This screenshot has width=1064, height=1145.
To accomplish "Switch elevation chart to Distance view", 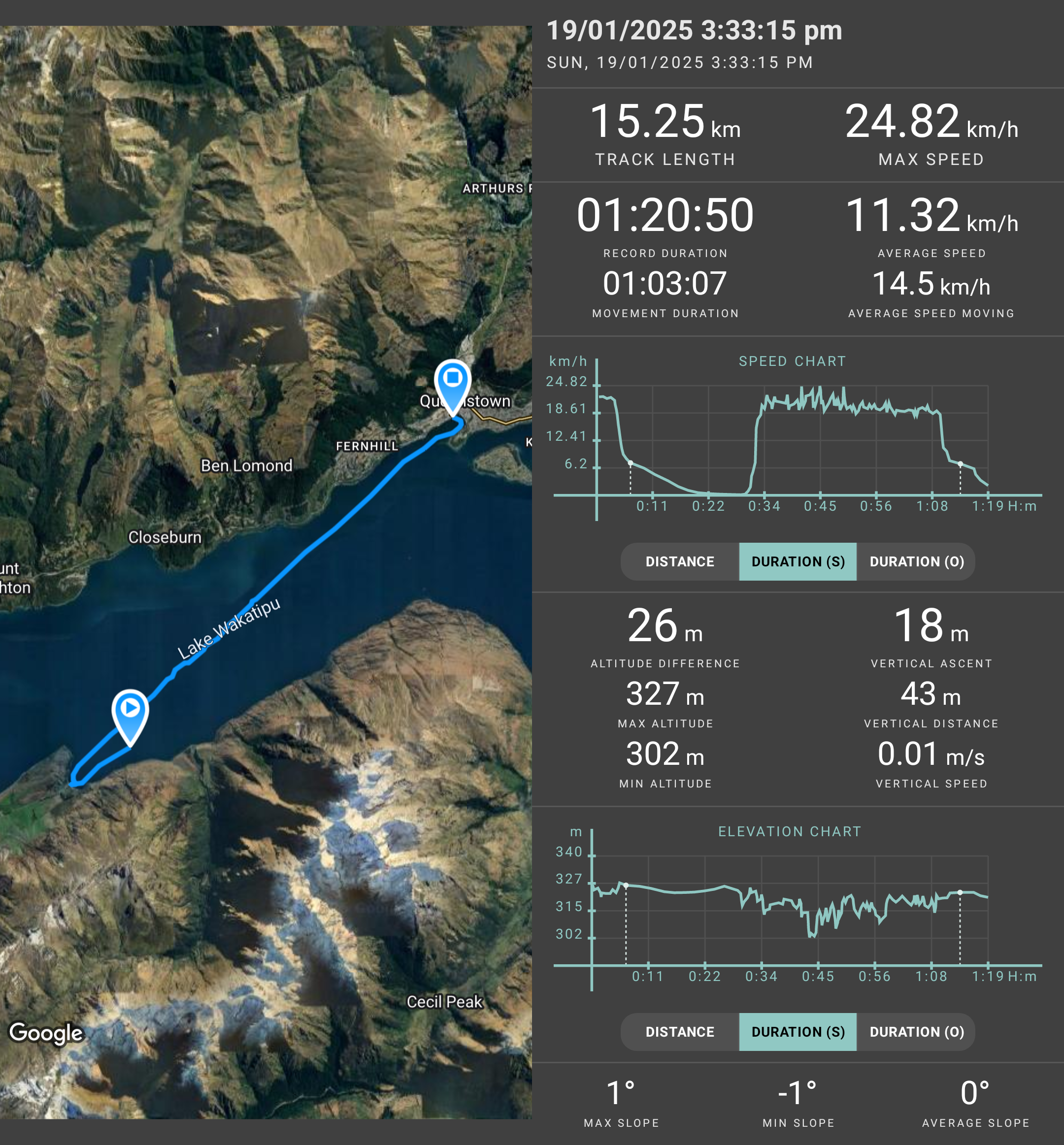I will [x=679, y=1032].
